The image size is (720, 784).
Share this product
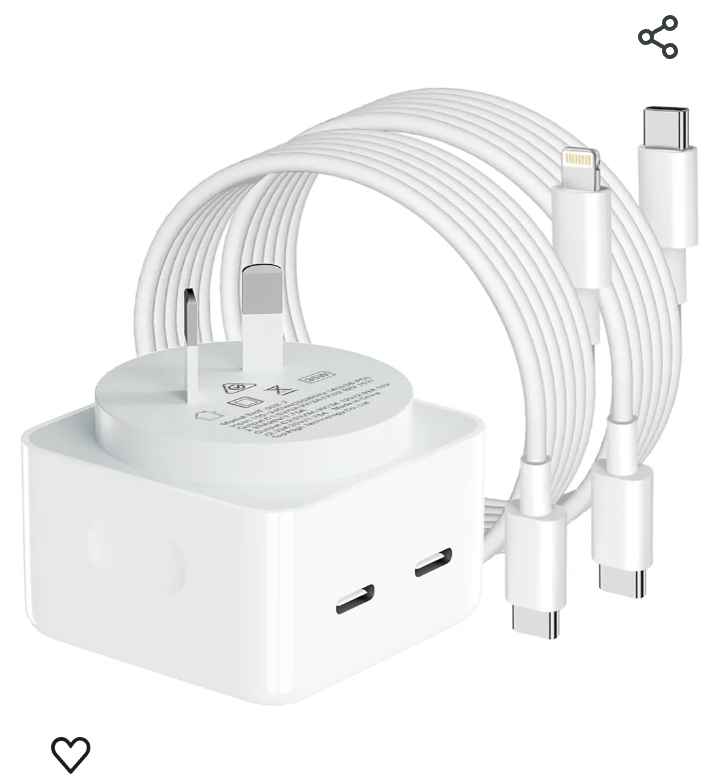point(658,37)
